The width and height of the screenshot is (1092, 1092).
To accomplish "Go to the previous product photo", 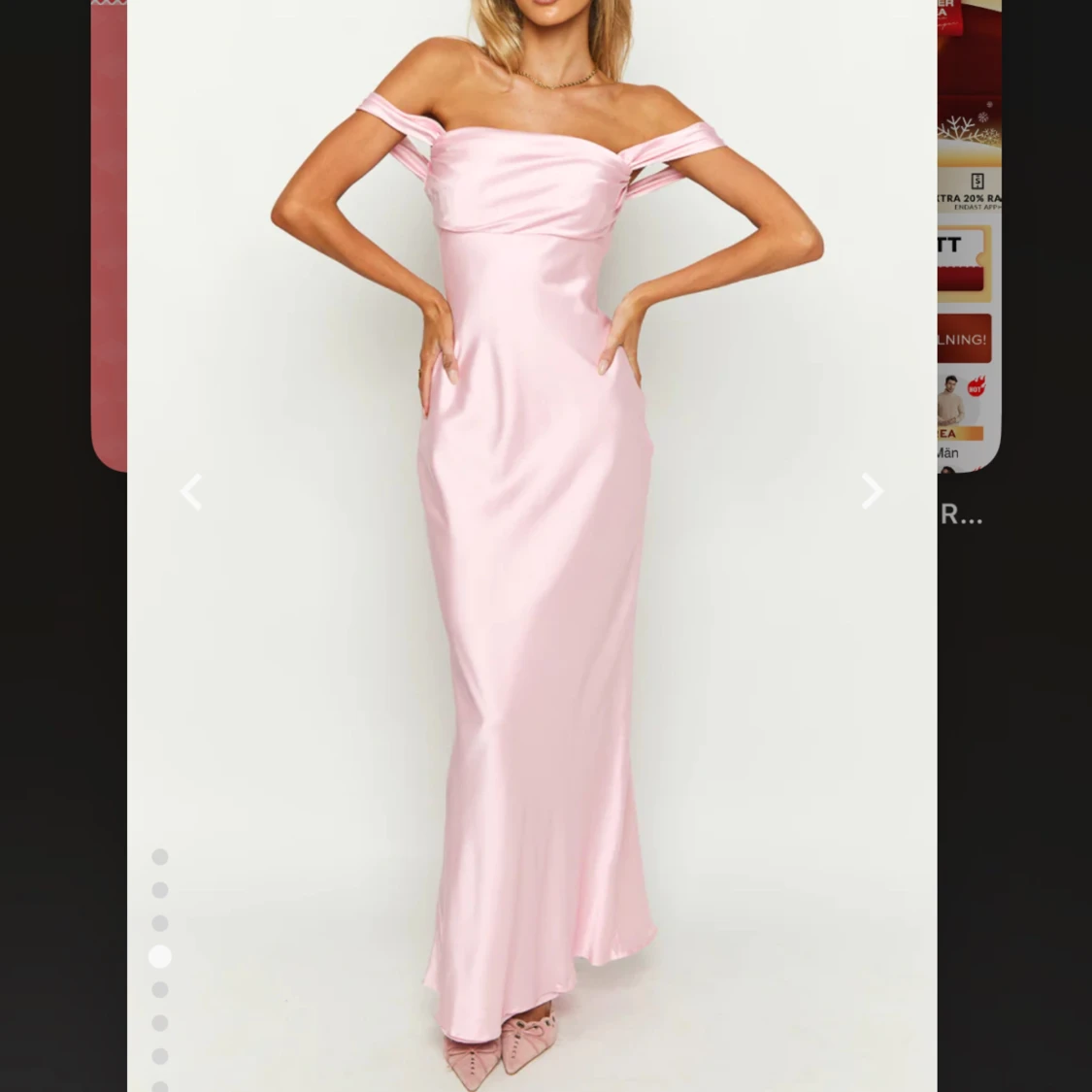I will click(191, 492).
